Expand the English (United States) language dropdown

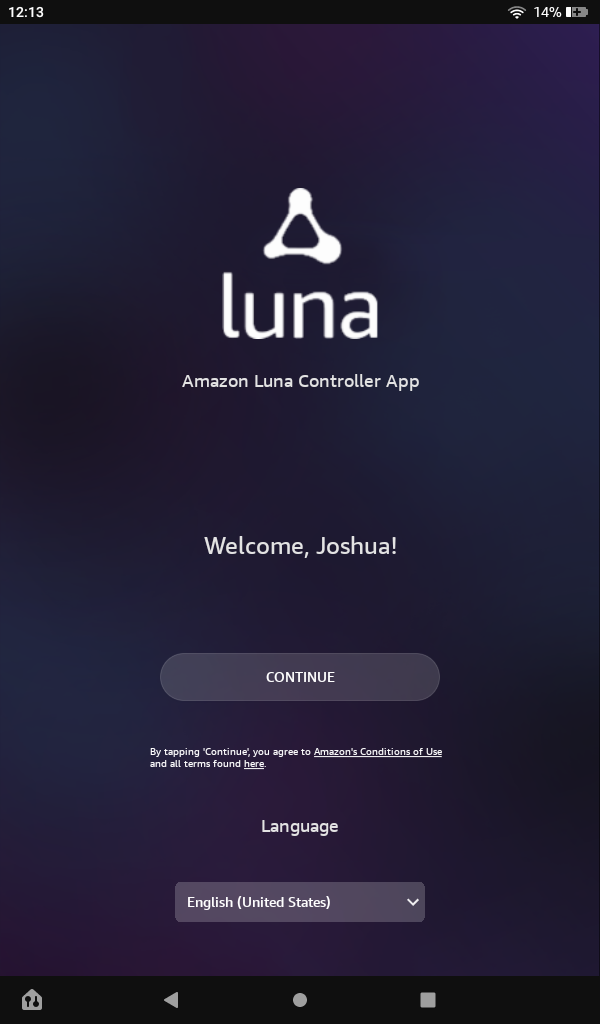point(300,902)
